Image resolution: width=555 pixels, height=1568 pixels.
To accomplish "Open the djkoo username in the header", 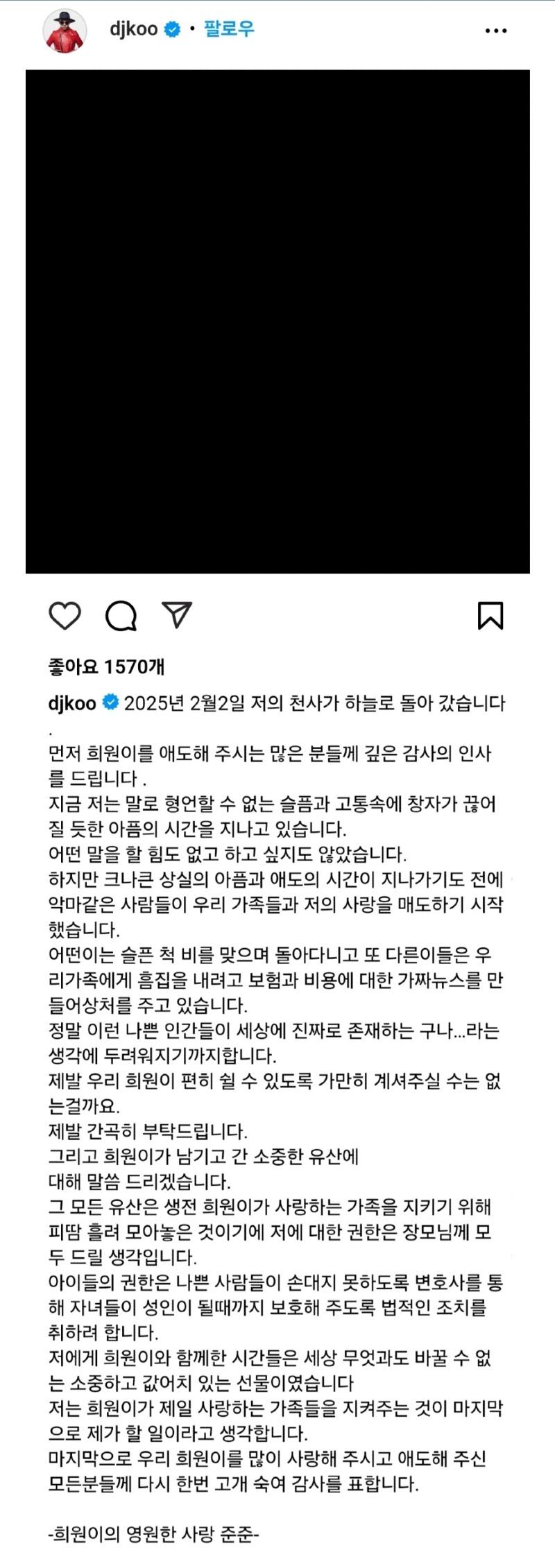I will (x=133, y=29).
